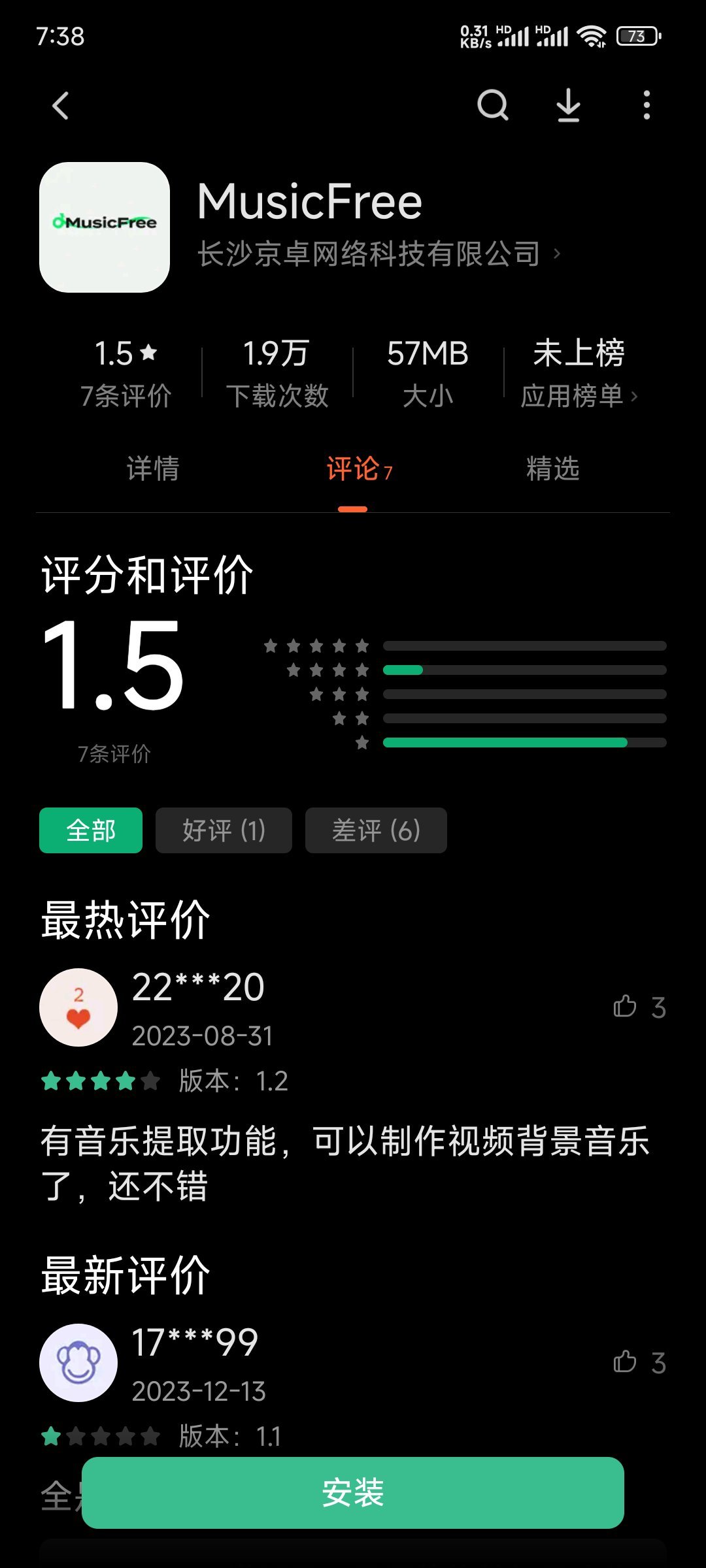Viewport: 706px width, 1568px height.
Task: Switch to the 详情 tab
Action: point(152,469)
